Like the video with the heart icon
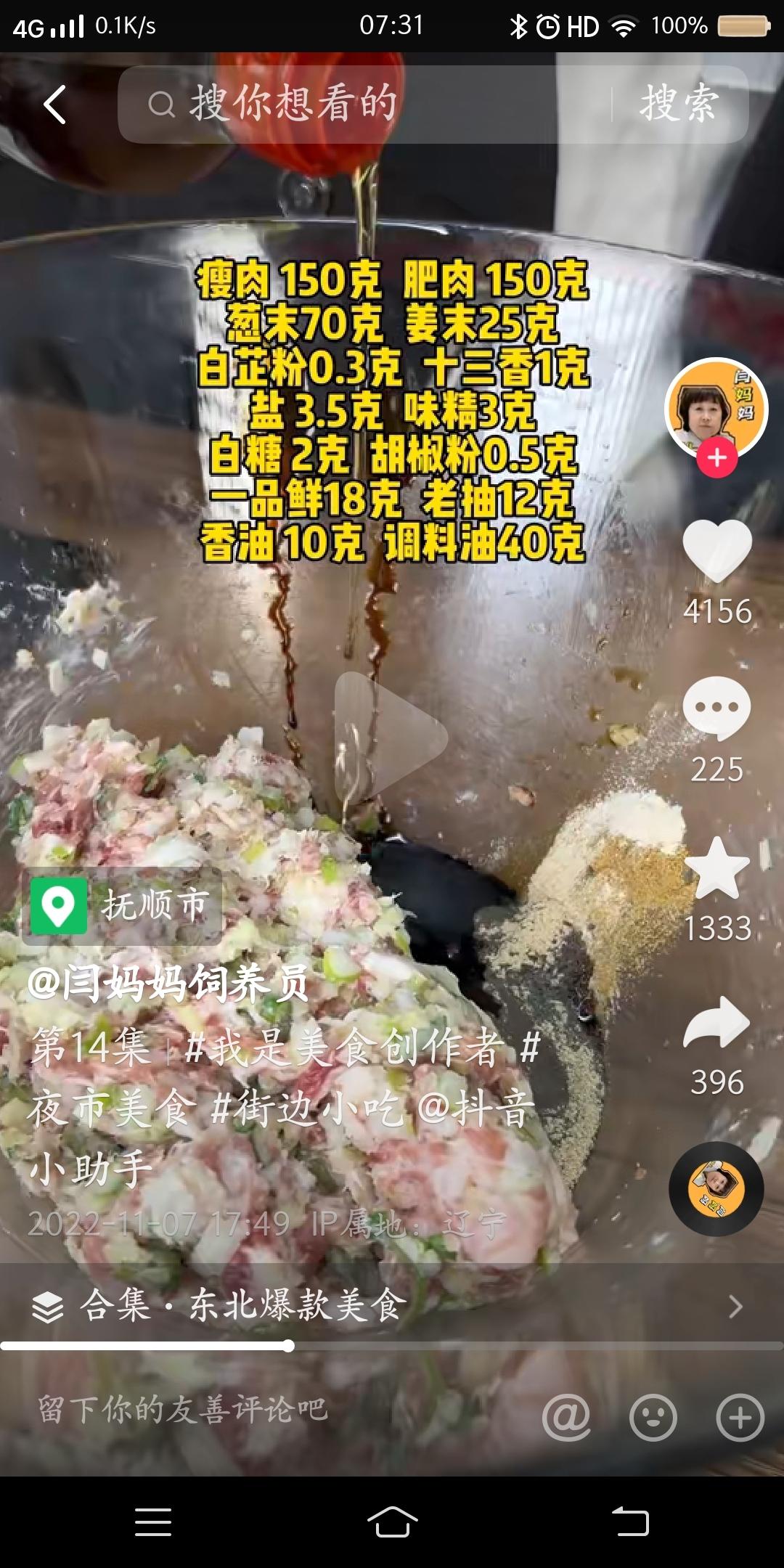 [717, 550]
